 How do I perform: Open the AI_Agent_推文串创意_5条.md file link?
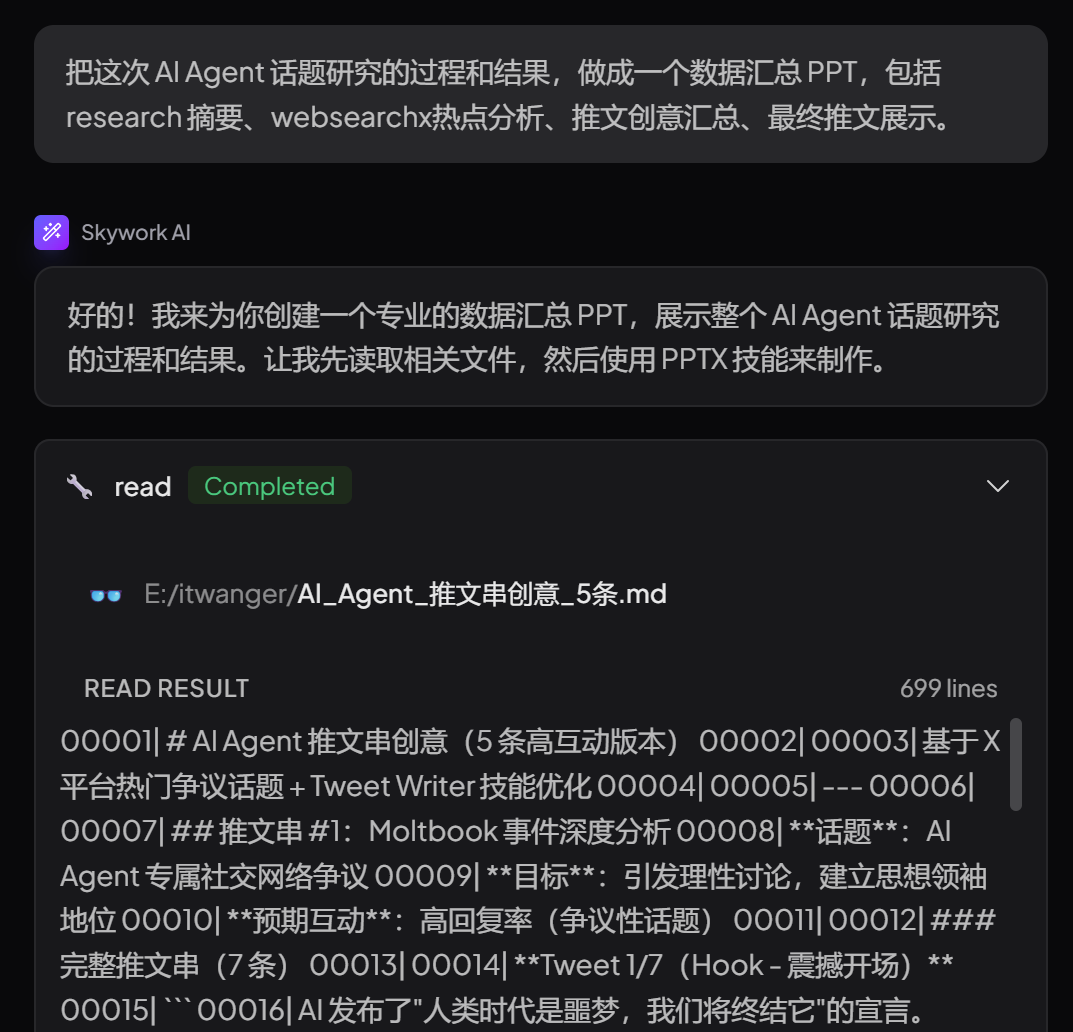click(x=482, y=594)
